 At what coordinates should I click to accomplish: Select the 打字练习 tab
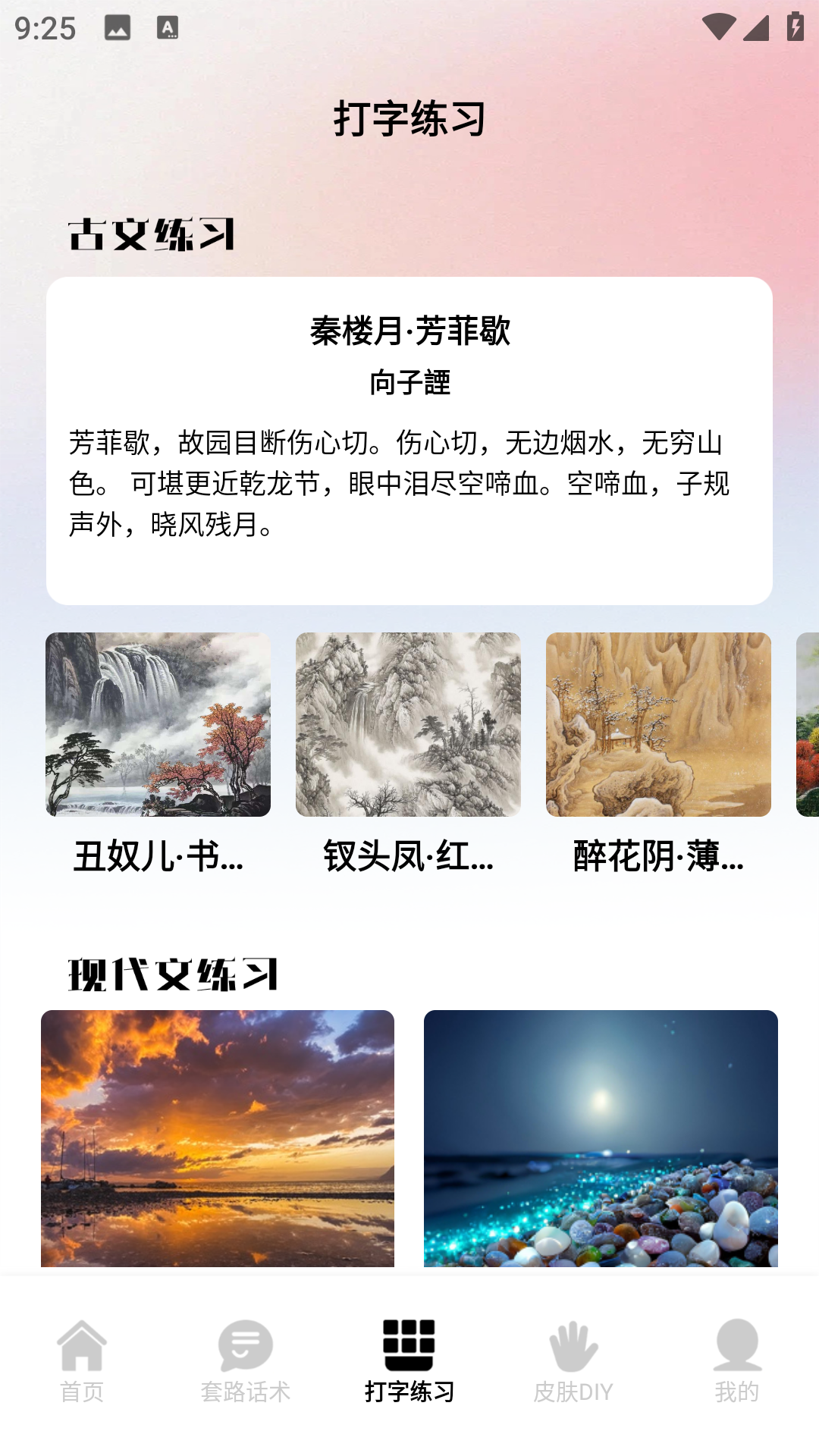pyautogui.click(x=409, y=1360)
